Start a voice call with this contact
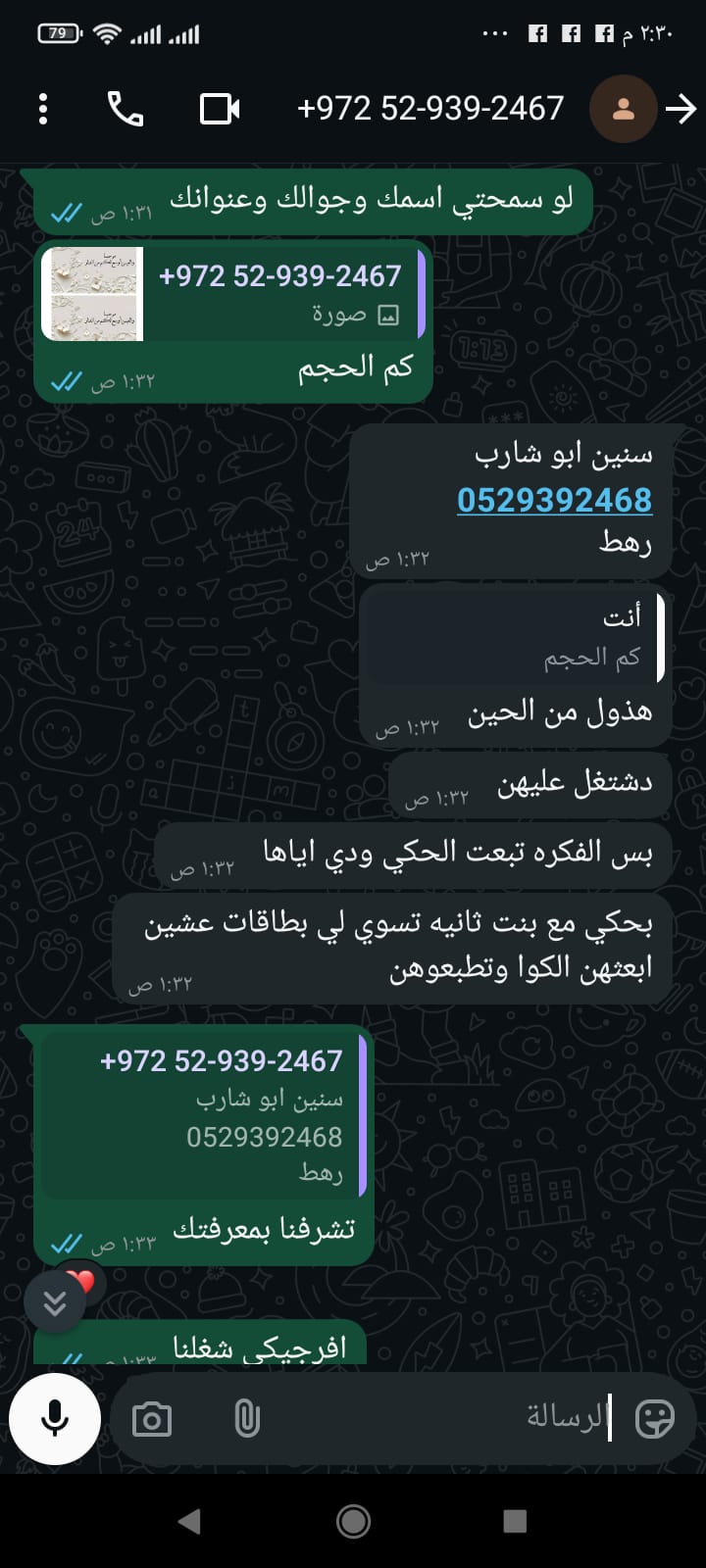The image size is (706, 1568). click(x=126, y=109)
